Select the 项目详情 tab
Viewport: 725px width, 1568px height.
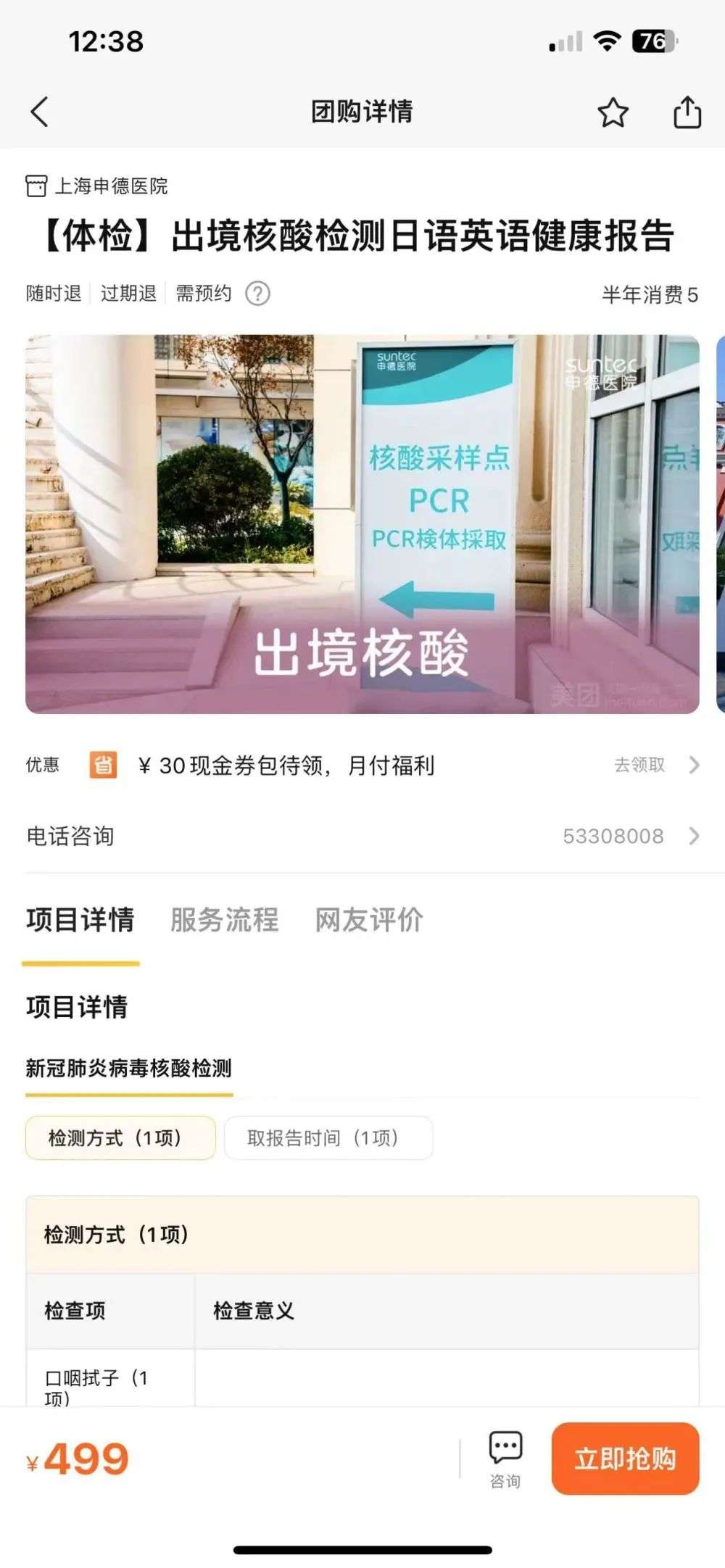[x=80, y=920]
